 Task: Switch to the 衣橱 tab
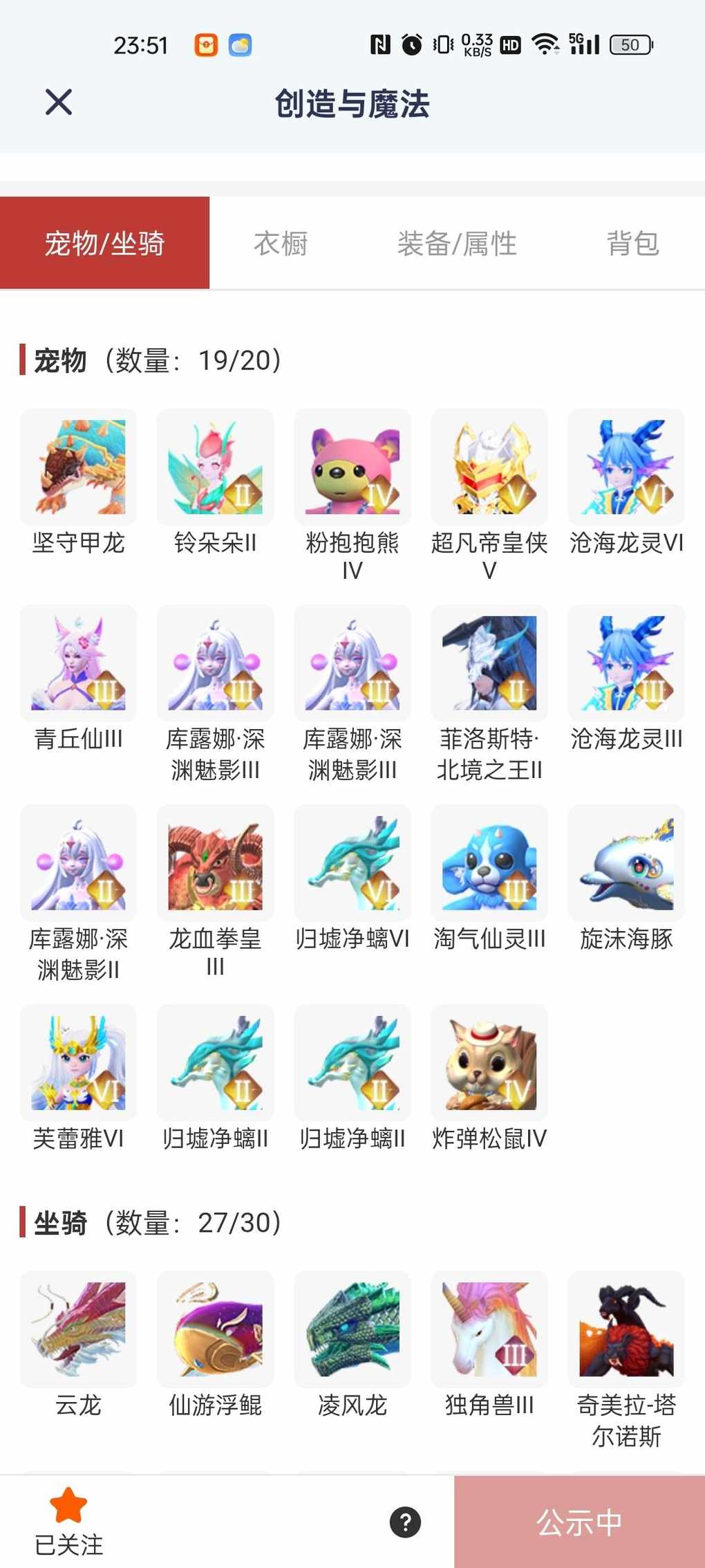[281, 243]
